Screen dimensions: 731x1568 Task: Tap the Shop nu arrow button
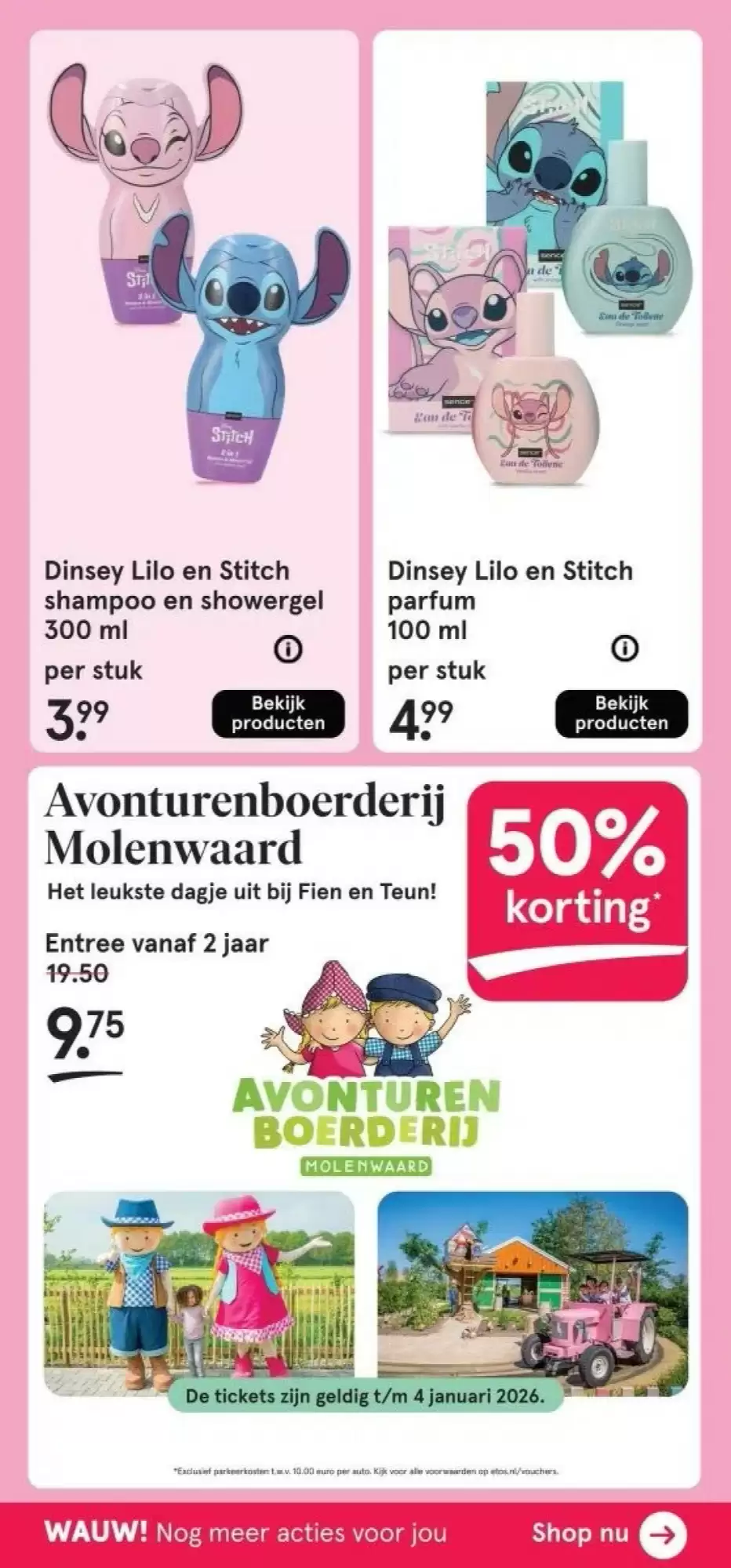pyautogui.click(x=663, y=1534)
